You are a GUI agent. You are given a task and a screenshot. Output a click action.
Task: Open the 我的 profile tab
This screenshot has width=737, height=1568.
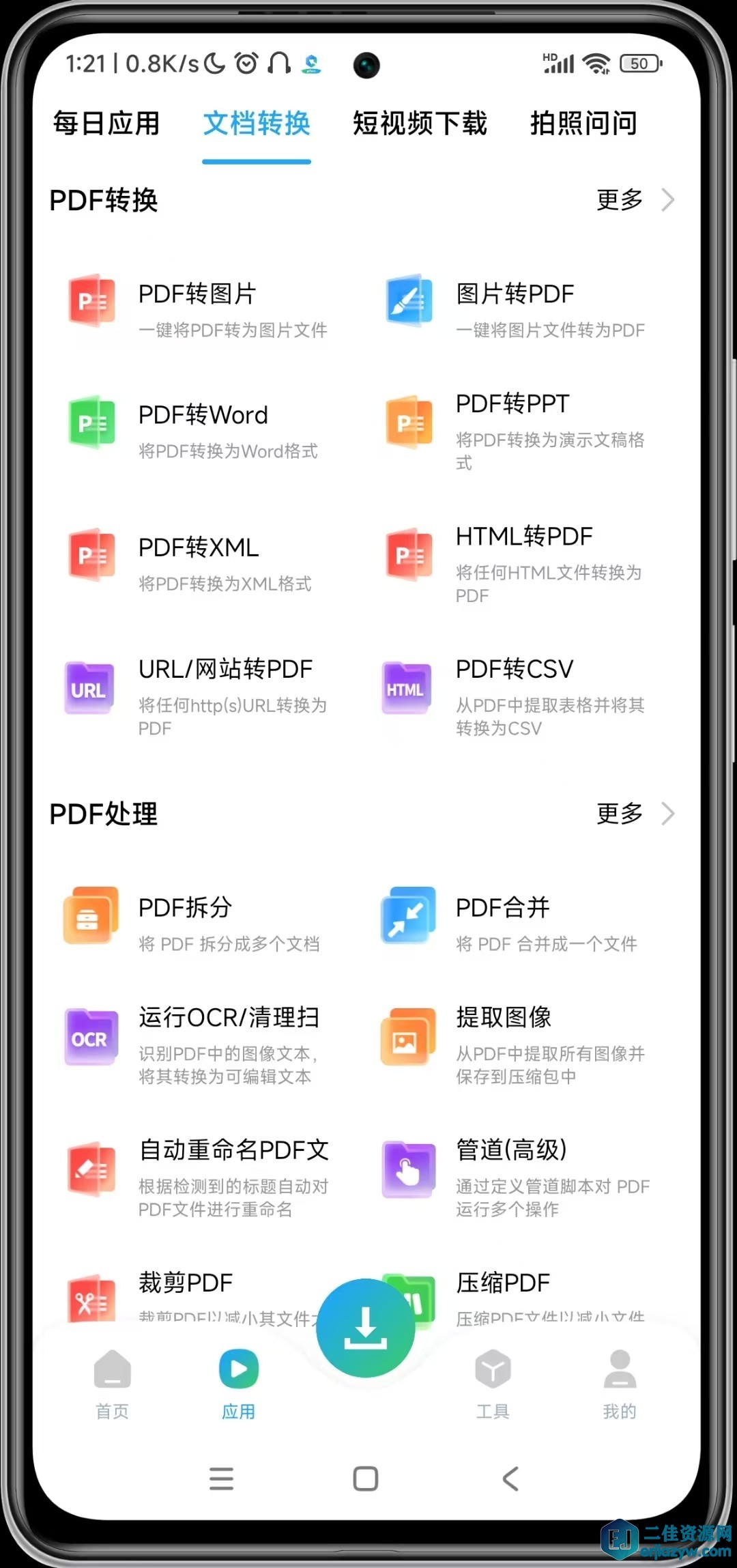pos(620,1384)
